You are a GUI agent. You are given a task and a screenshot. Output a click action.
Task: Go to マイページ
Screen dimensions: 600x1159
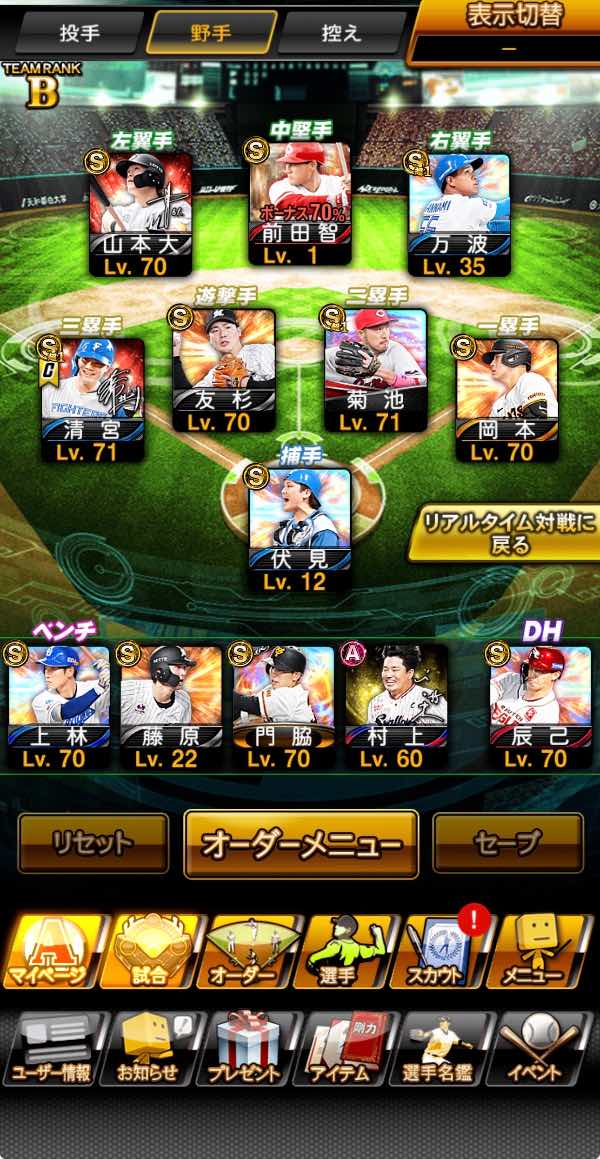pyautogui.click(x=53, y=951)
